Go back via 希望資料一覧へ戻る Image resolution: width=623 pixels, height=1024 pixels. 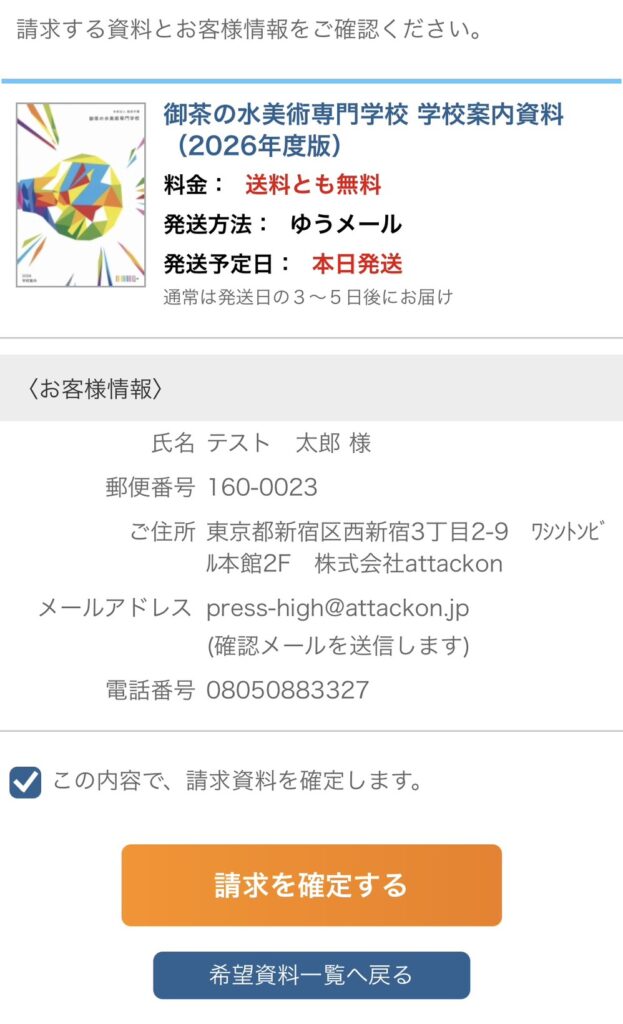[x=311, y=975]
